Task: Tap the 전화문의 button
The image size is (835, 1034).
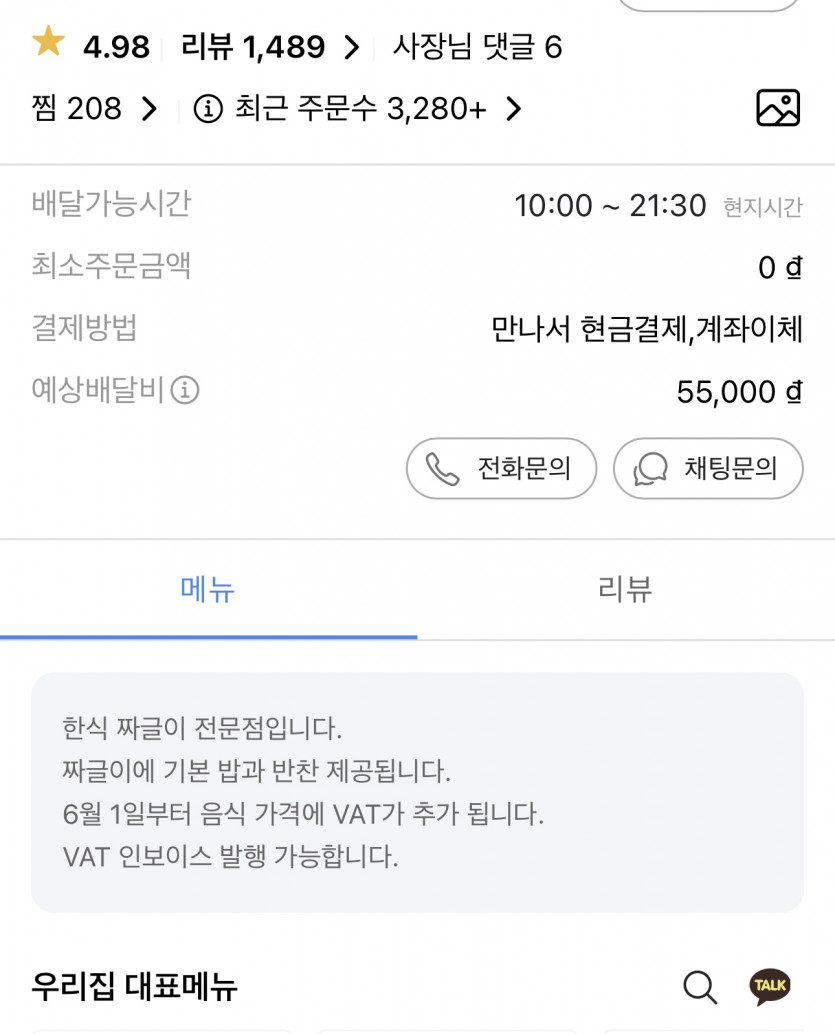Action: [x=501, y=468]
